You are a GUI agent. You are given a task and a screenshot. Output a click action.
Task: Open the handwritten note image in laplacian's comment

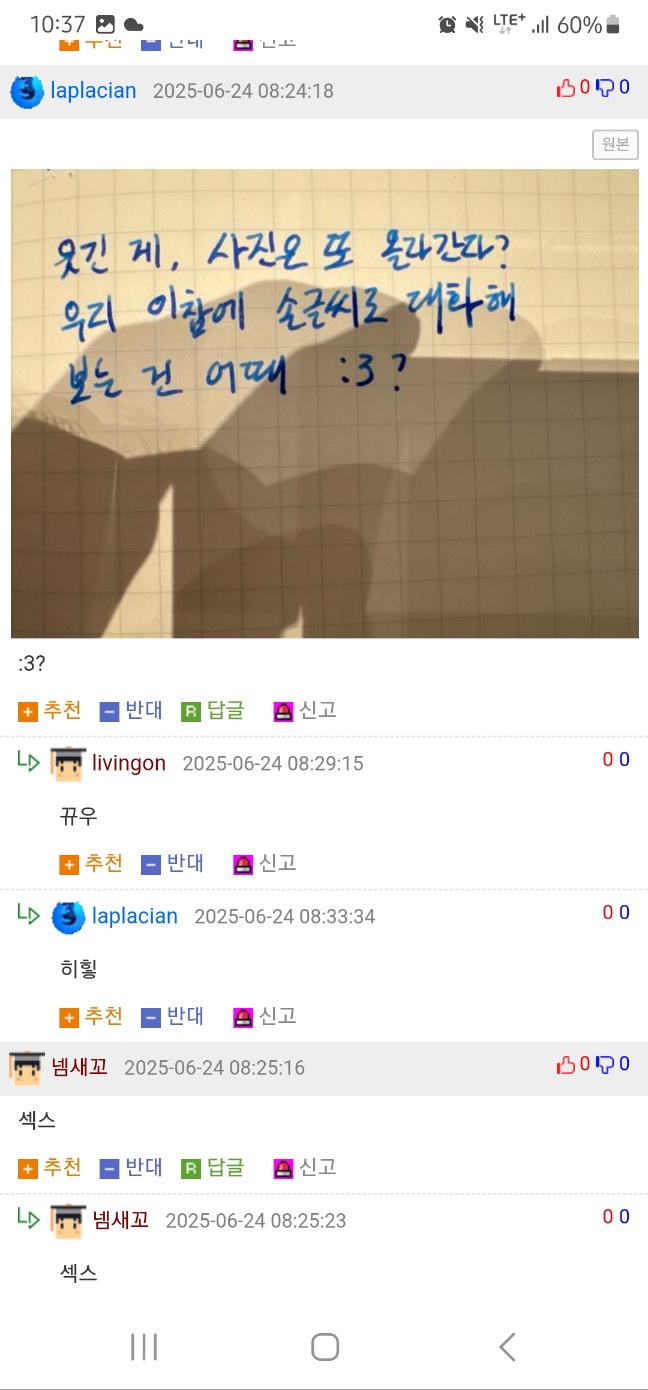pos(324,403)
